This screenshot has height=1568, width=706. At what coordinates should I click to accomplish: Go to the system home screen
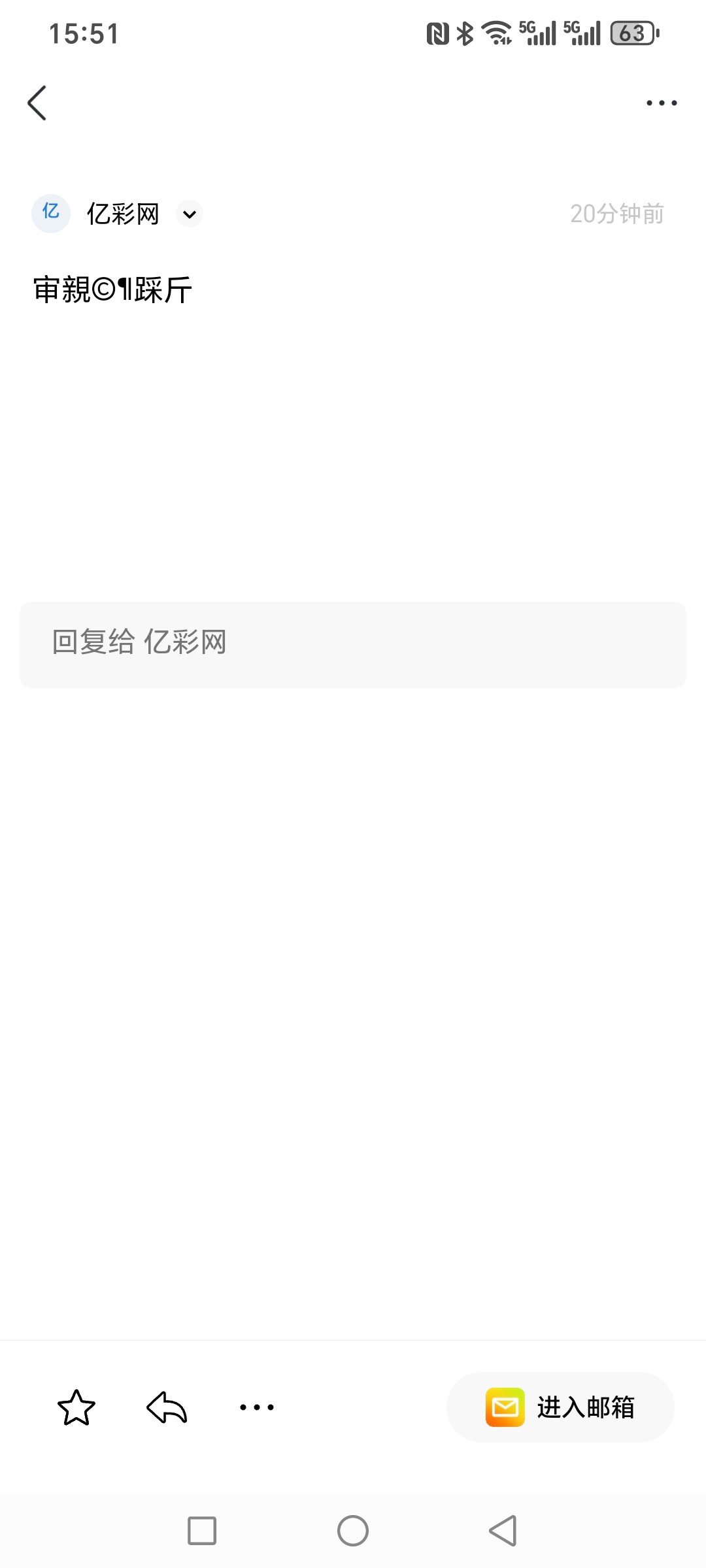[353, 1531]
